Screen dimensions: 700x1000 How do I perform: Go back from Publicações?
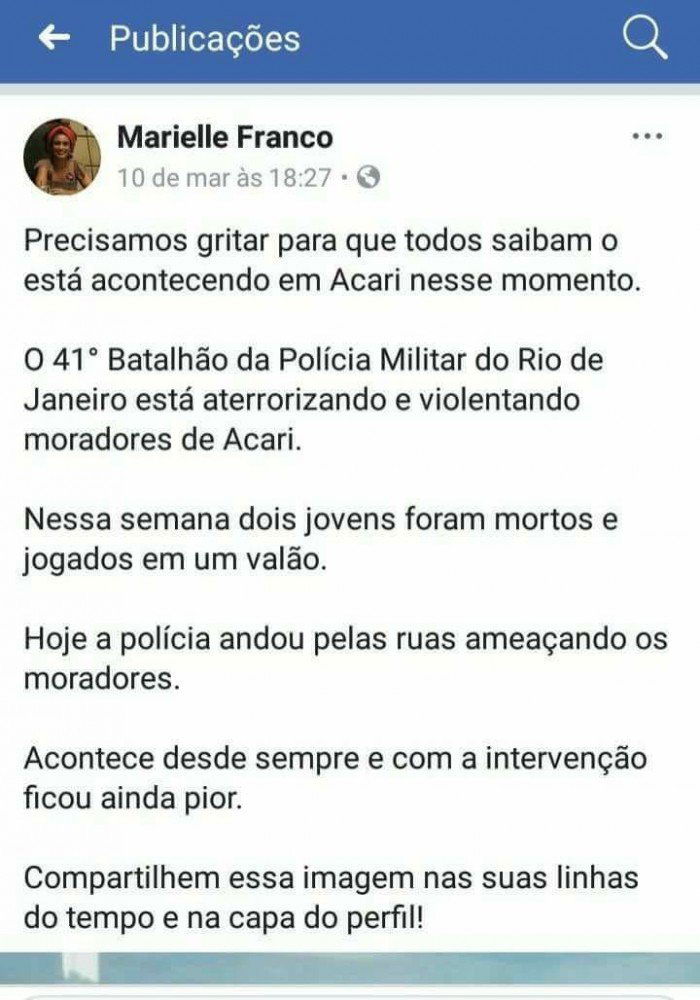(54, 39)
